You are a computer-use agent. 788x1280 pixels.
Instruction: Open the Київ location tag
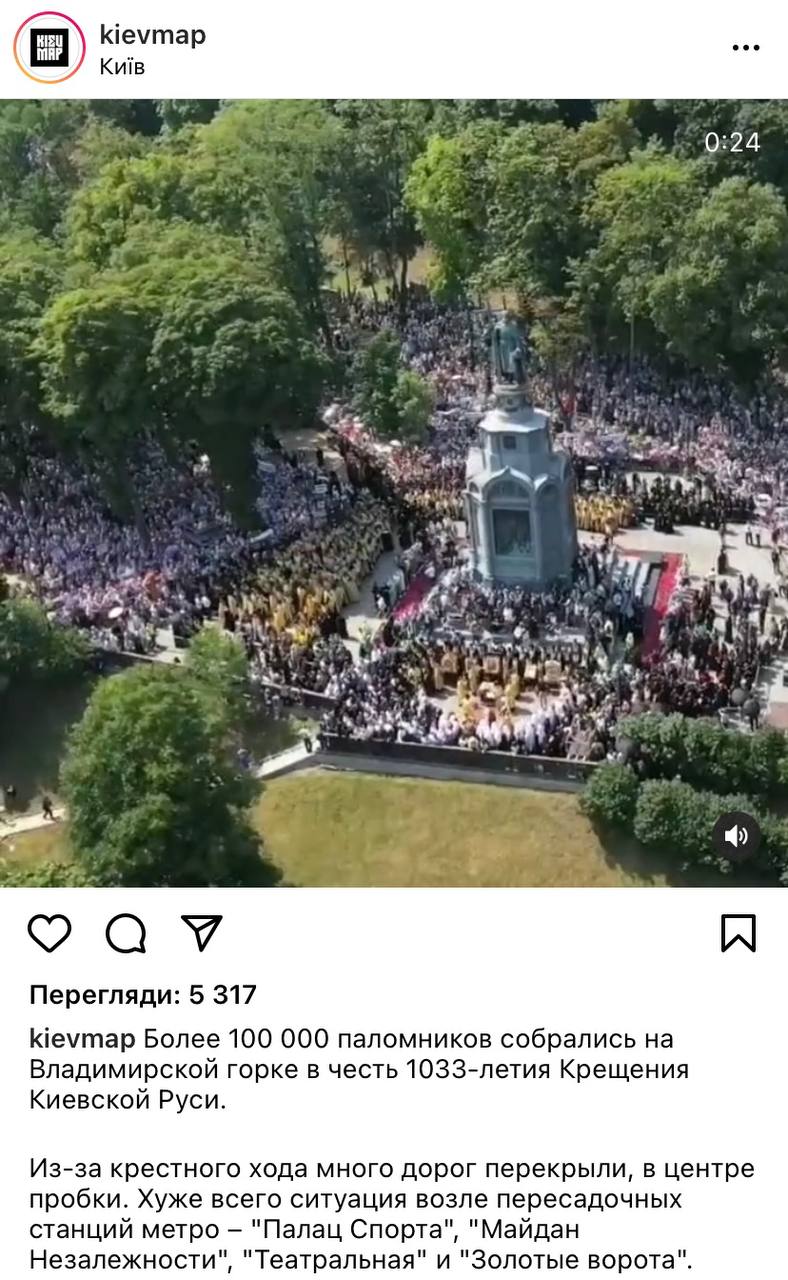(122, 66)
